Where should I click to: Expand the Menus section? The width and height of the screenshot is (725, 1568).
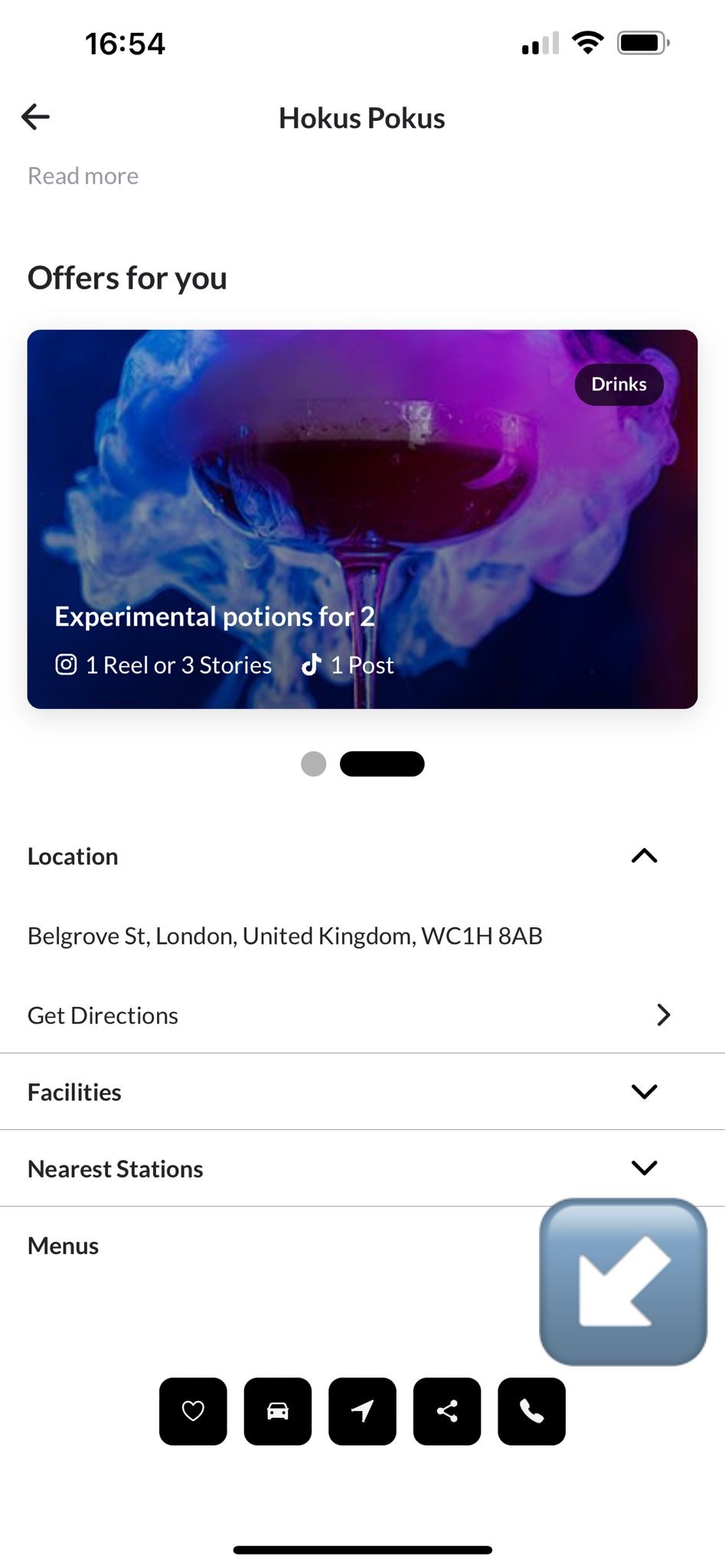coord(64,1246)
